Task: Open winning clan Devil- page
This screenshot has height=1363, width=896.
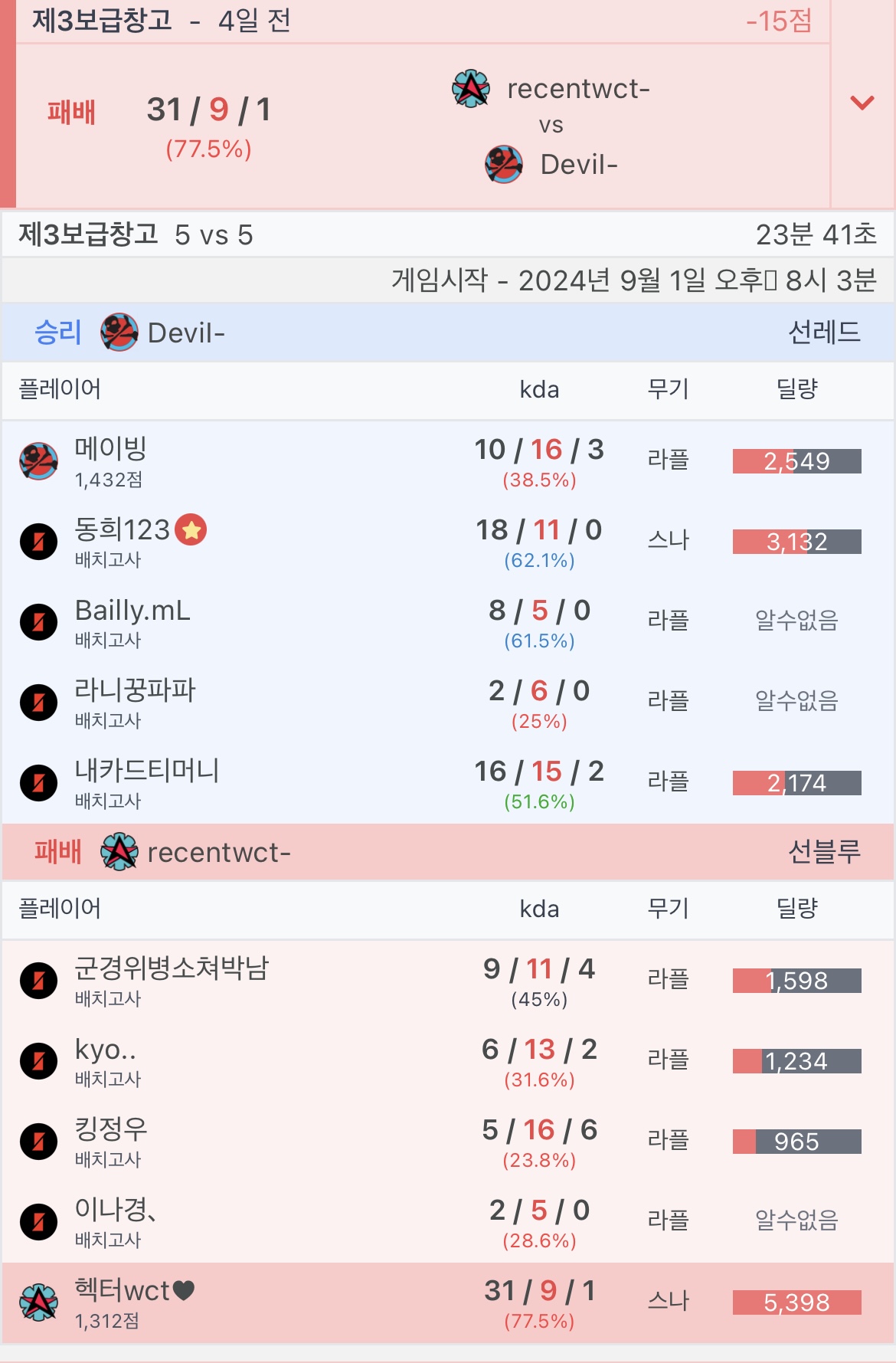Action: (185, 333)
